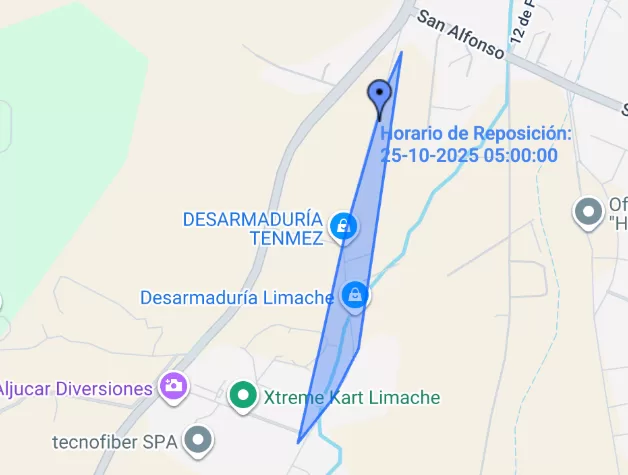
Task: Open Xtreme Kart Limache place marker
Action: pyautogui.click(x=242, y=396)
